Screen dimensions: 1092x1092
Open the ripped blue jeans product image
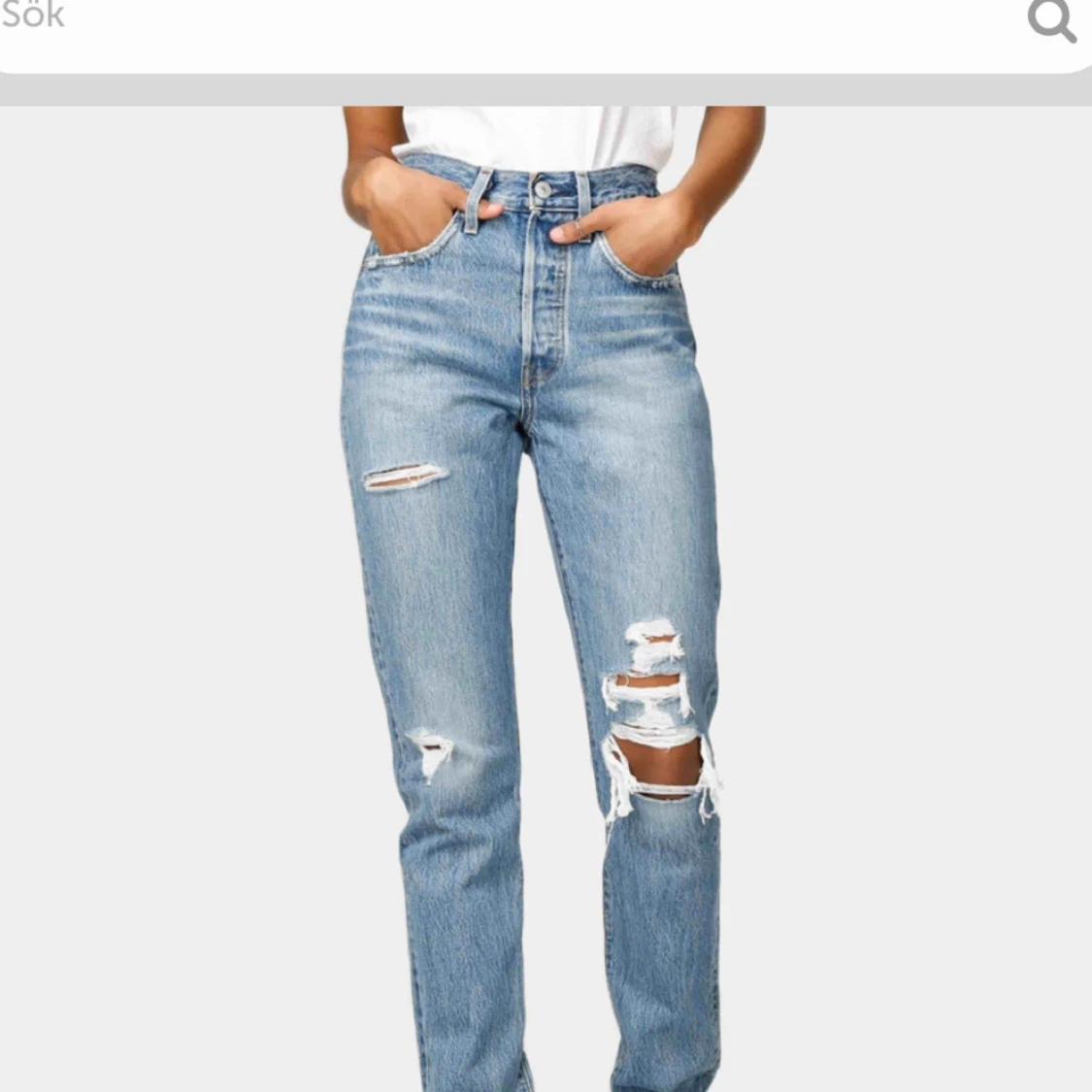[x=546, y=599]
